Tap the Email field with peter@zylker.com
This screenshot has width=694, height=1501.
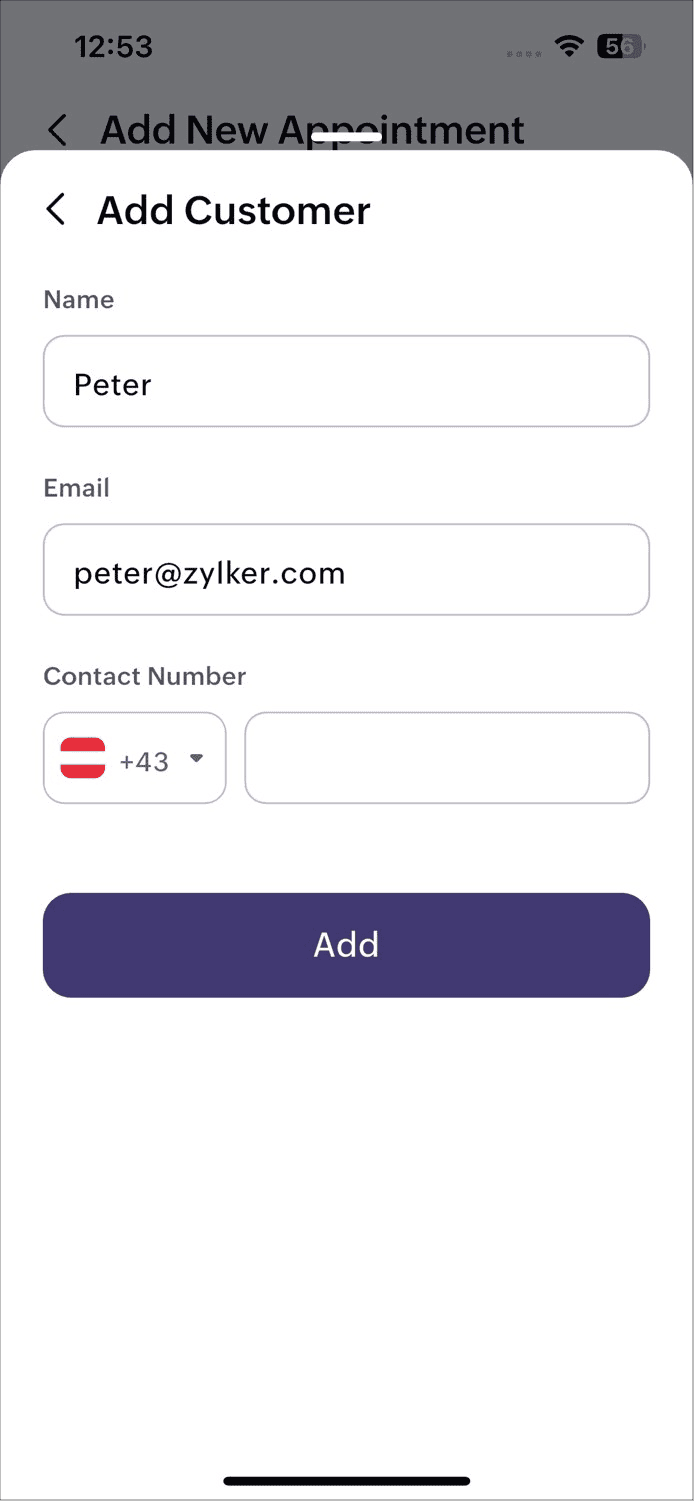click(346, 570)
